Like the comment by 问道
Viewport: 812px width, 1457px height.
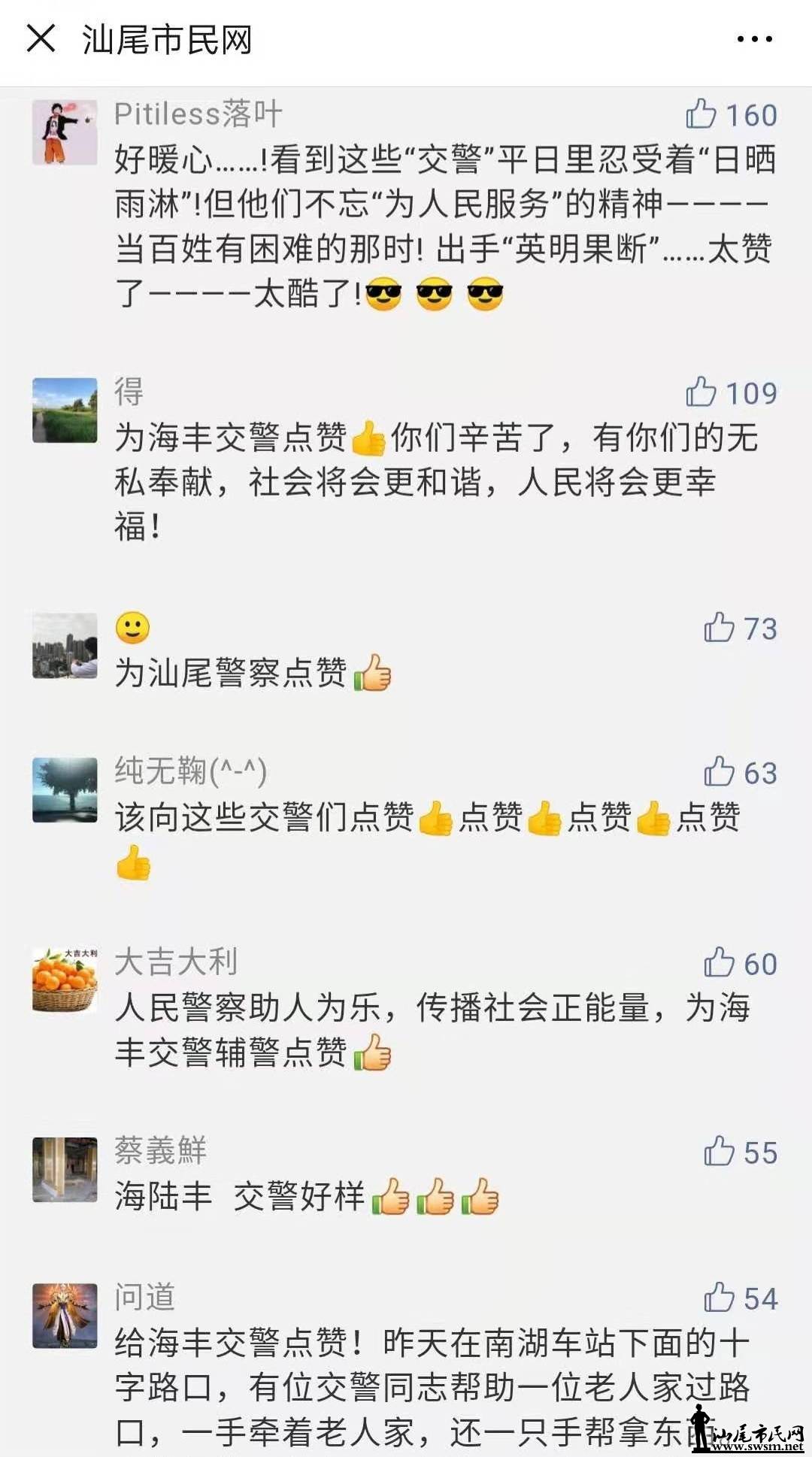[719, 1298]
